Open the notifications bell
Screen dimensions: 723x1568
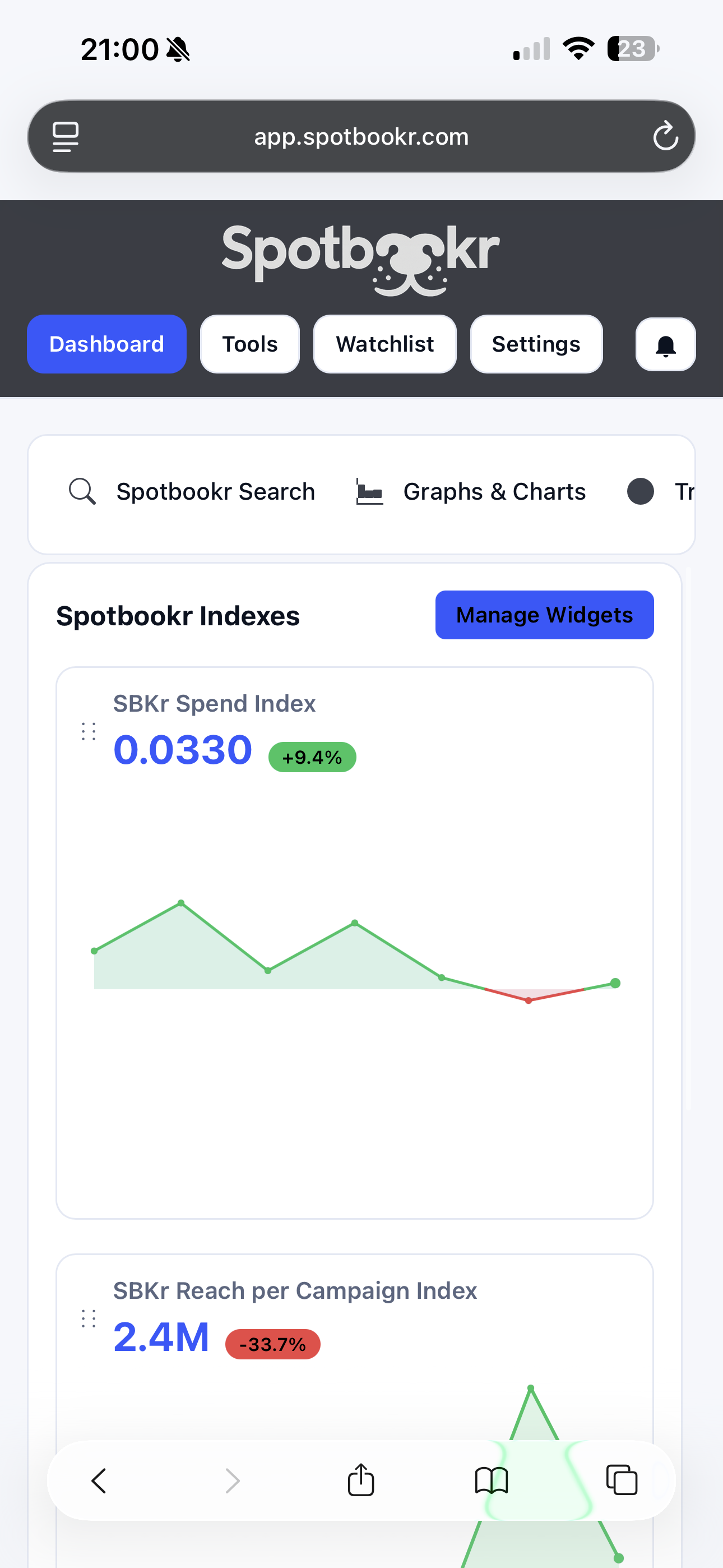(665, 344)
